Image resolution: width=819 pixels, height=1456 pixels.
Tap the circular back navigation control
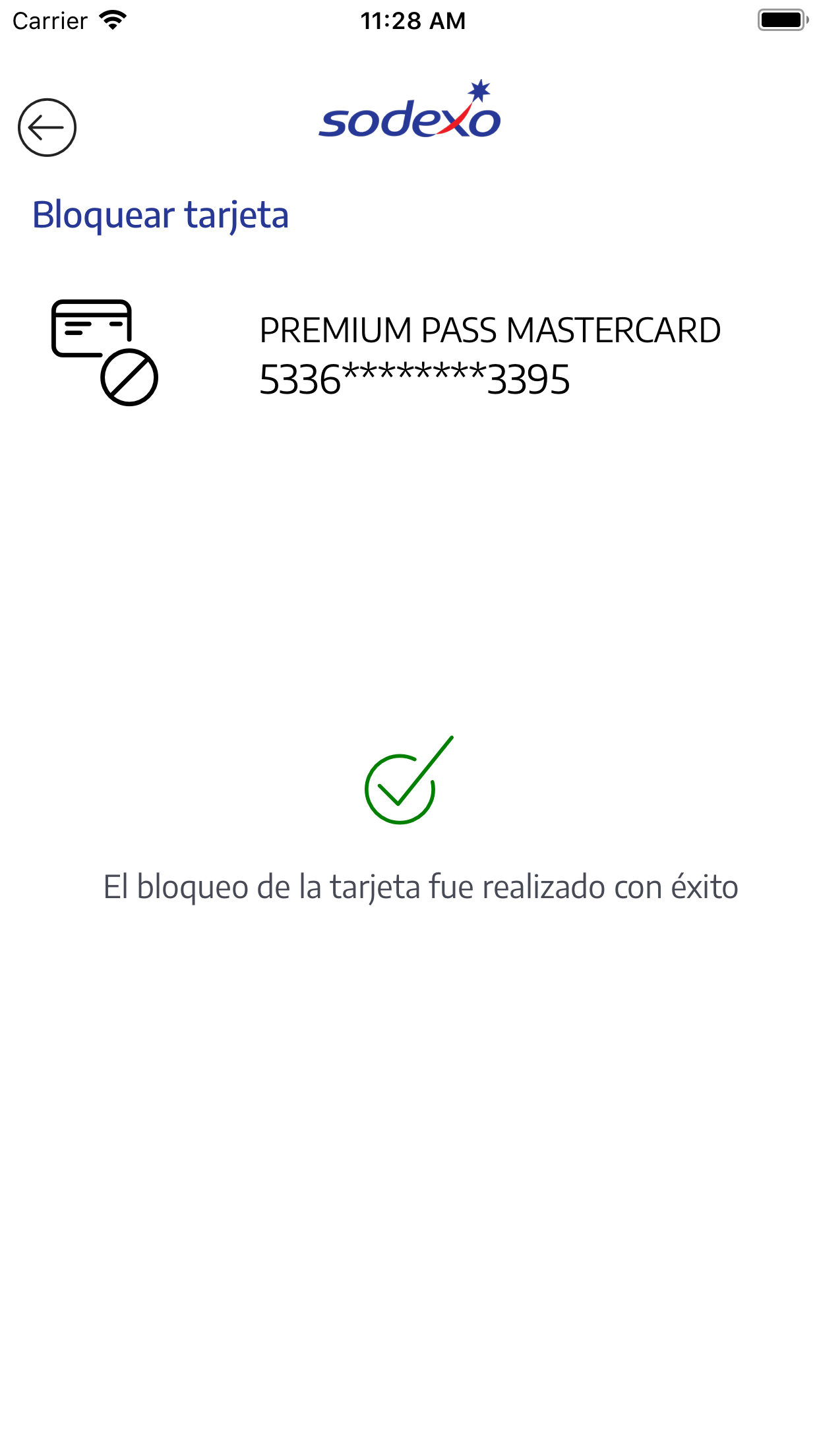[x=46, y=127]
